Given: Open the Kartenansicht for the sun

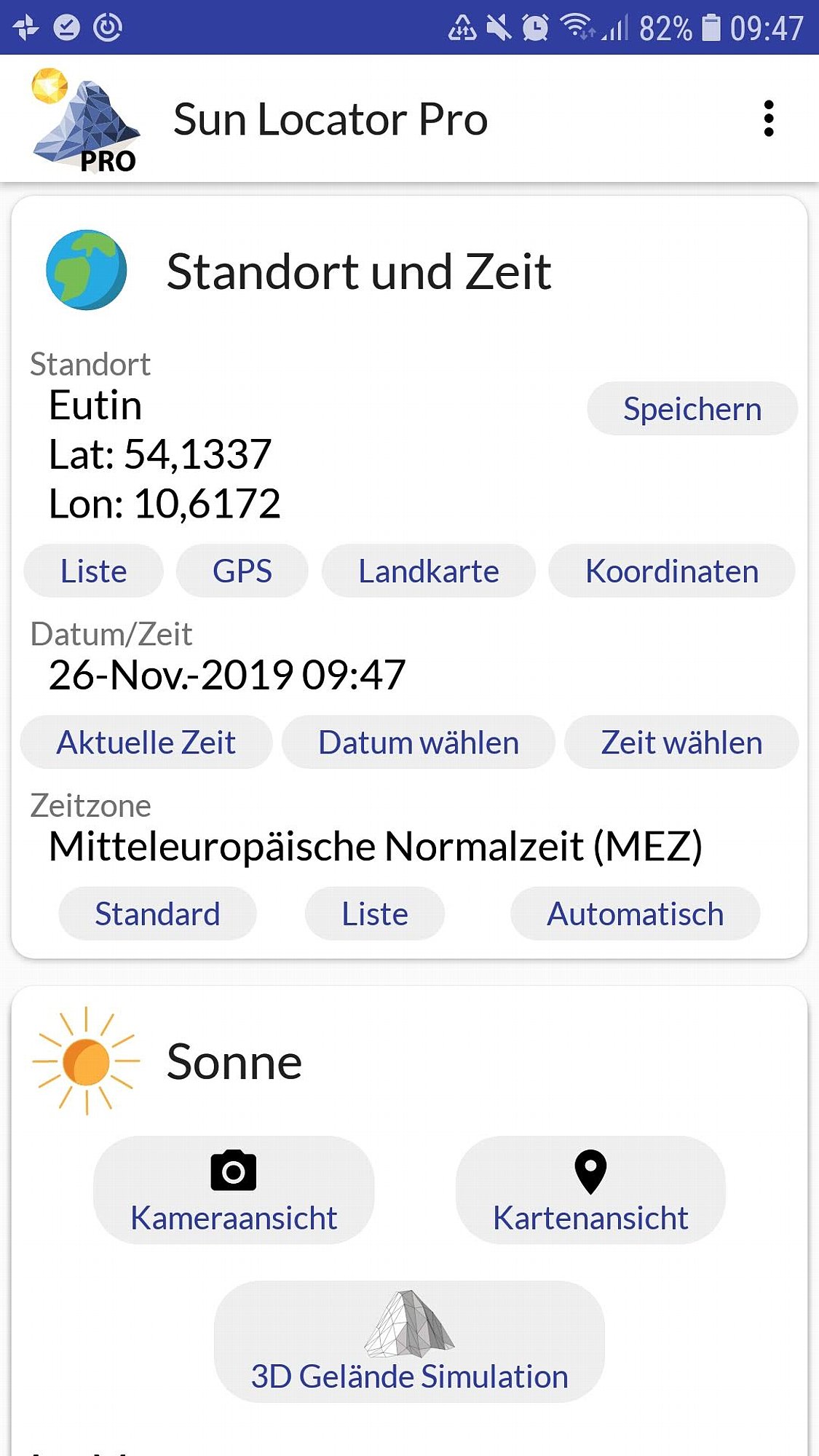Looking at the screenshot, I should coord(590,1190).
